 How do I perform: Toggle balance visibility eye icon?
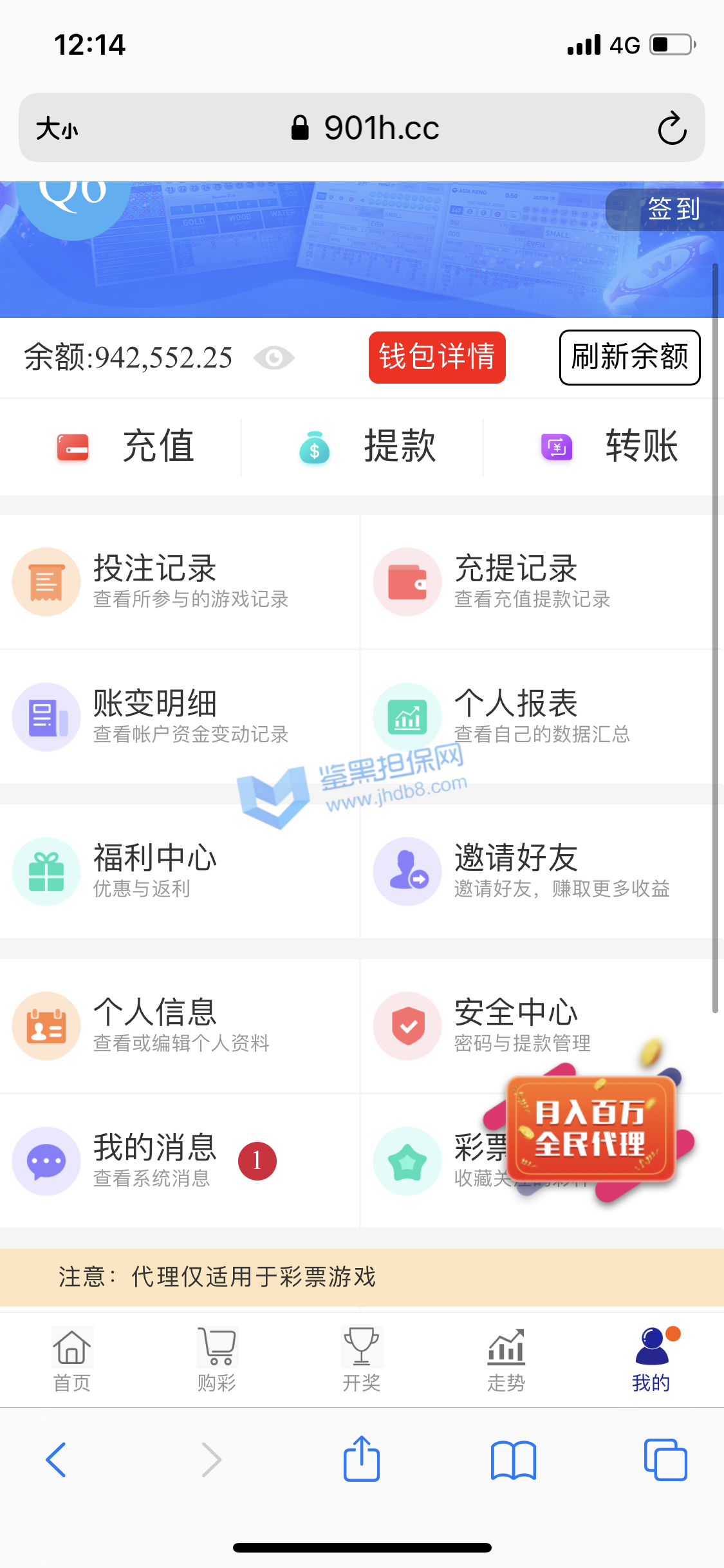274,358
